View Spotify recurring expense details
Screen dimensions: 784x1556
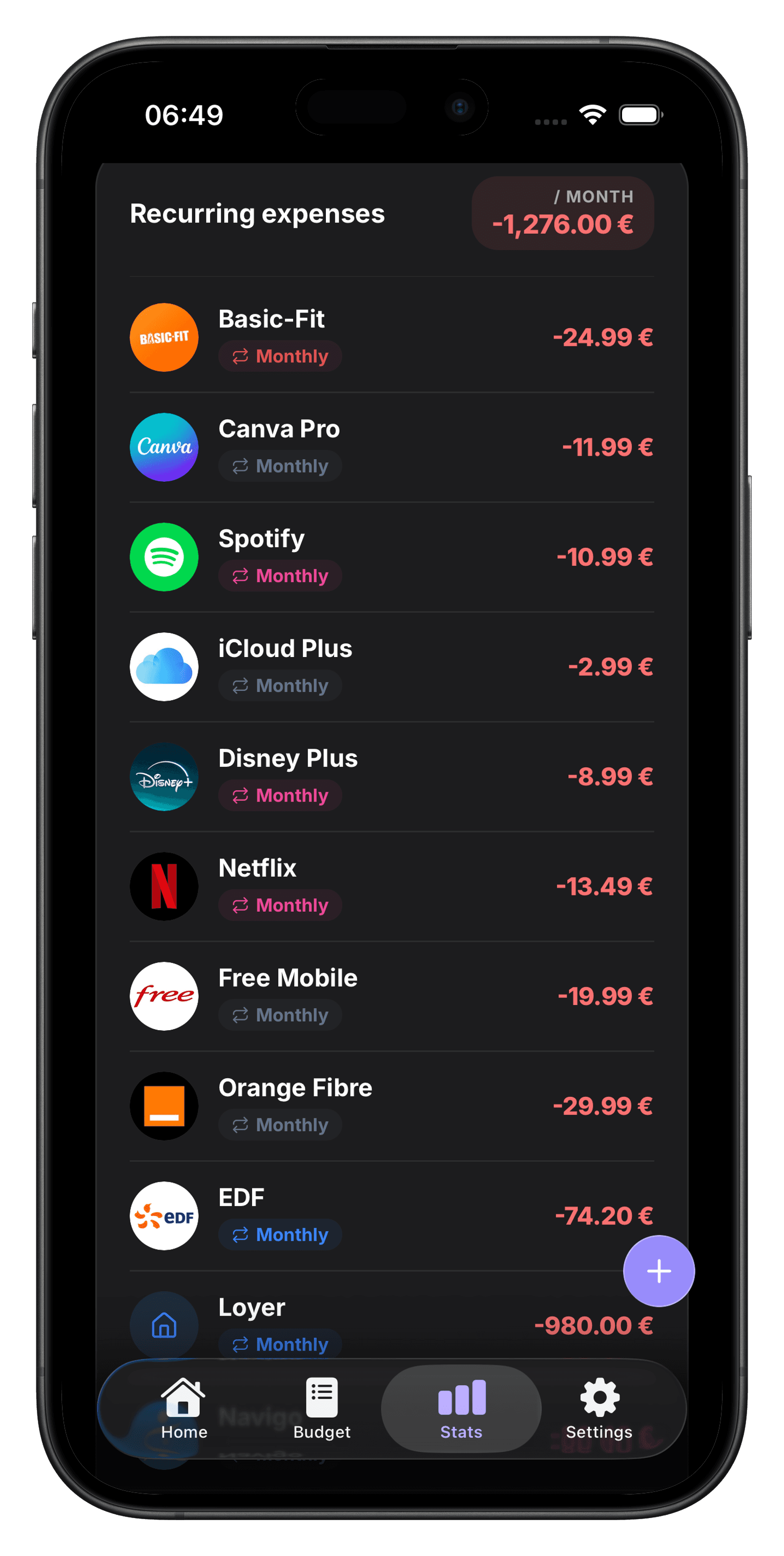tap(392, 557)
